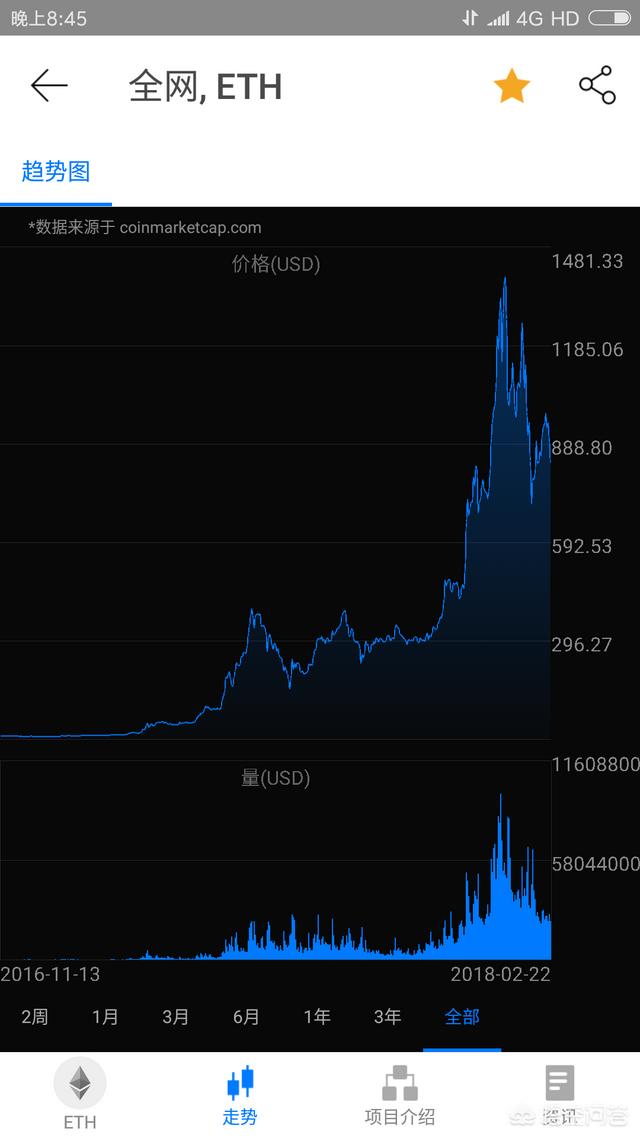The image size is (640, 1138).
Task: Open the 项目介绍 tab
Action: (400, 1095)
